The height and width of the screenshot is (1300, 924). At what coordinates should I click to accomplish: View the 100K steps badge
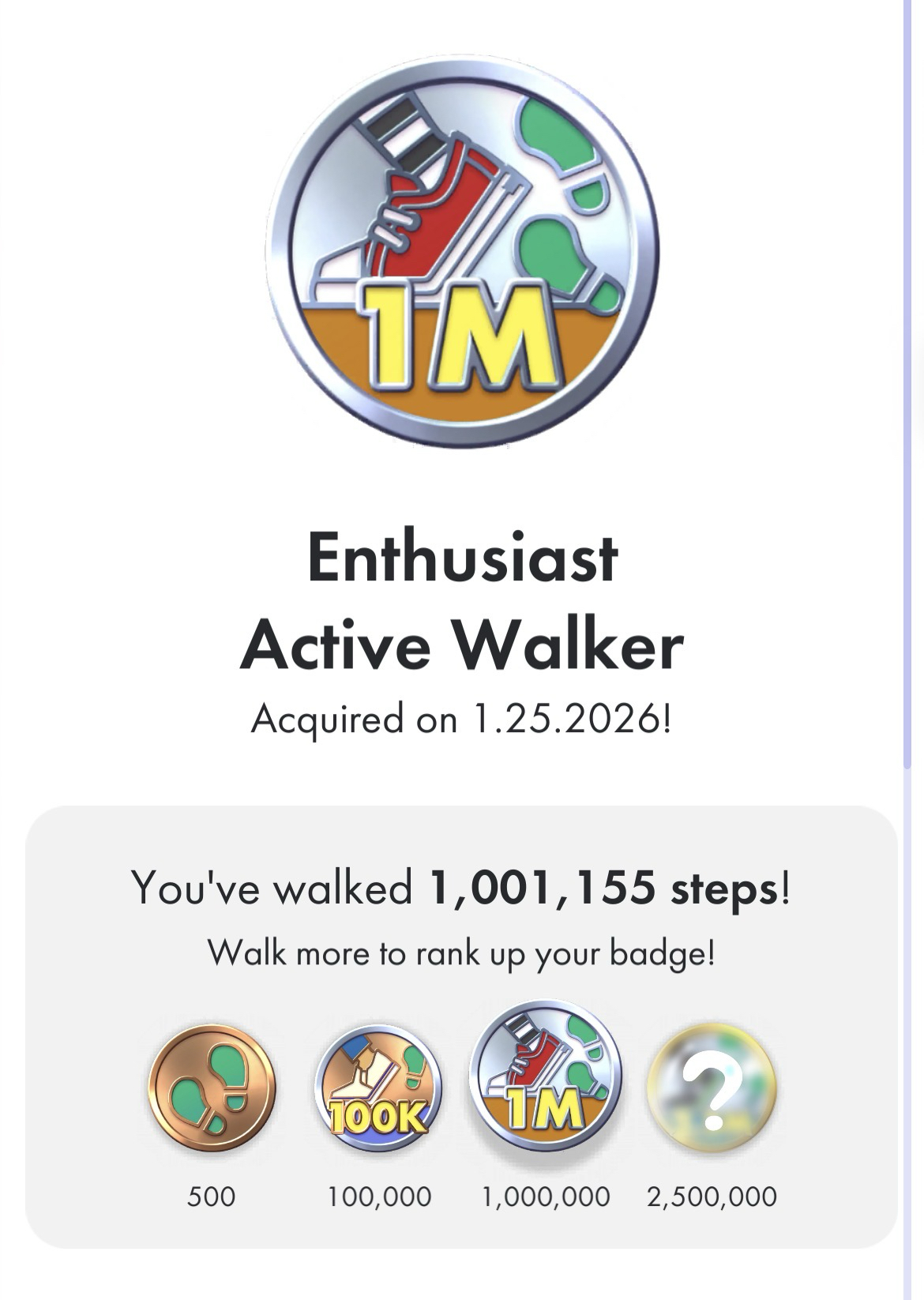[x=378, y=1088]
